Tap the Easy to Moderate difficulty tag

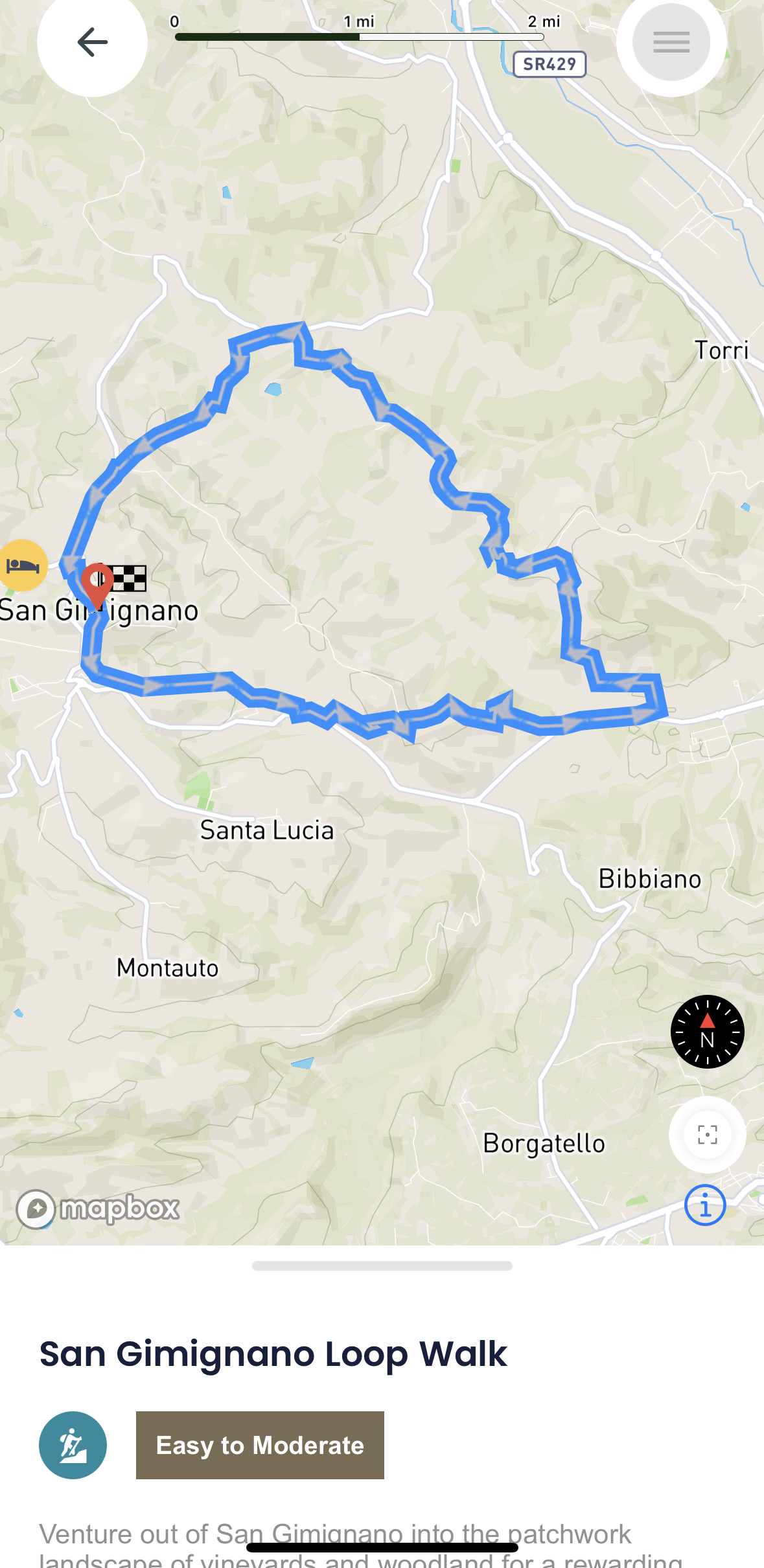(260, 1445)
